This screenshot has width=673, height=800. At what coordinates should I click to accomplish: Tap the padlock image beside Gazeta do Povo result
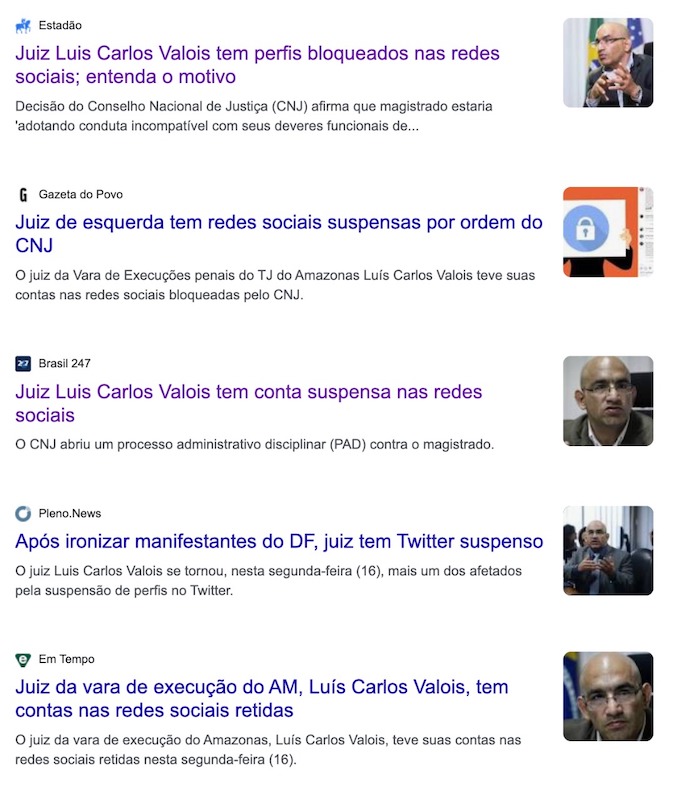point(607,232)
